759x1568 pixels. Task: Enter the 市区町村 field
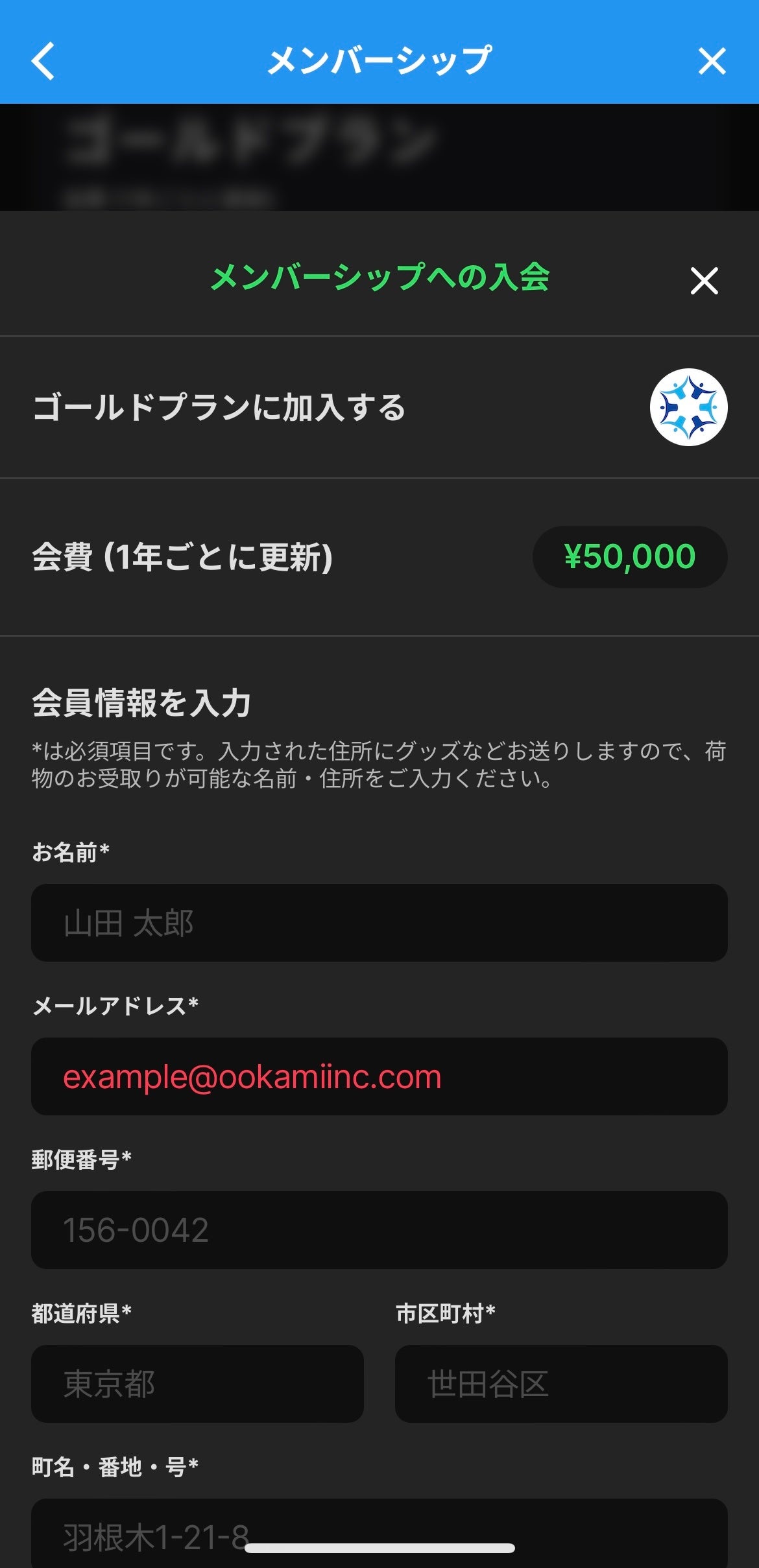[560, 1383]
